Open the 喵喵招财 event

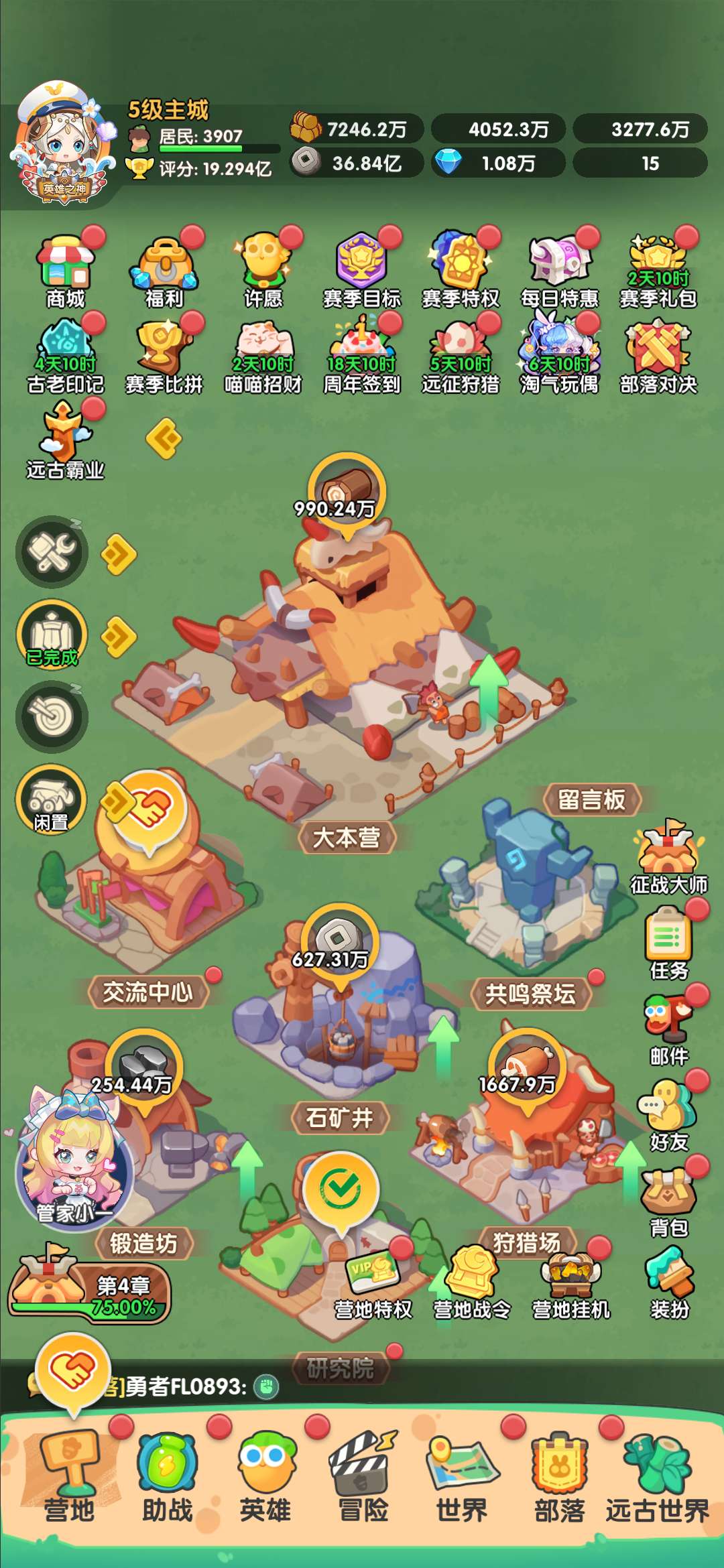pos(263,352)
